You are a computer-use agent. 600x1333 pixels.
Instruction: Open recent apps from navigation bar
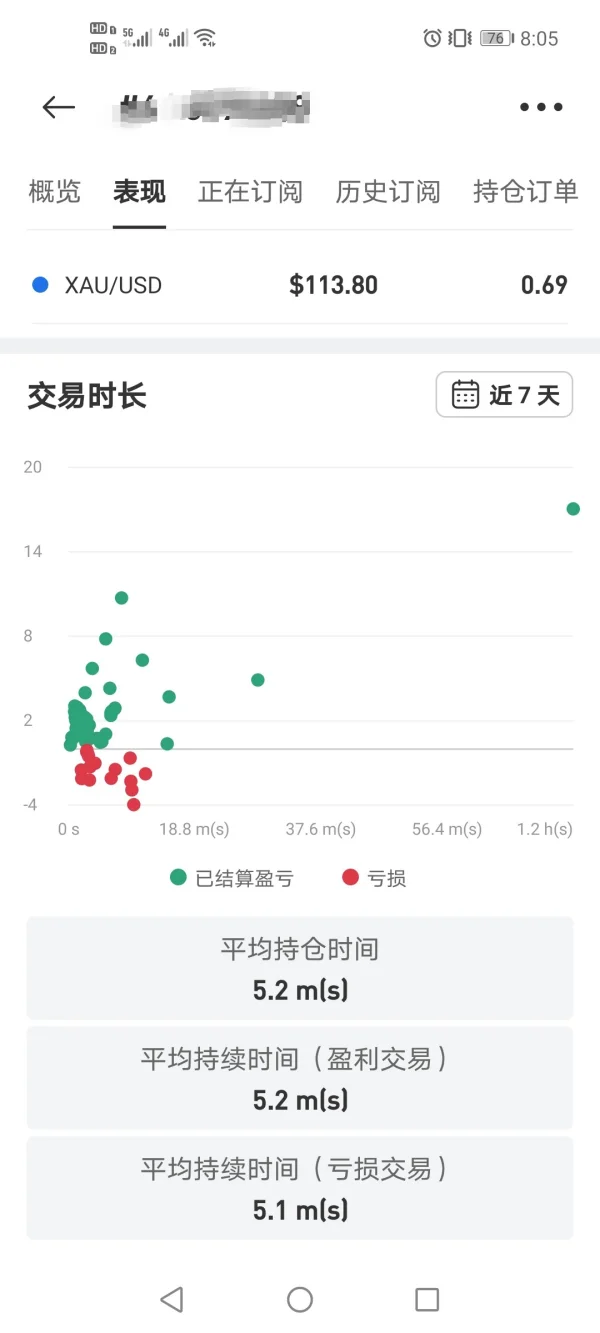(427, 1299)
